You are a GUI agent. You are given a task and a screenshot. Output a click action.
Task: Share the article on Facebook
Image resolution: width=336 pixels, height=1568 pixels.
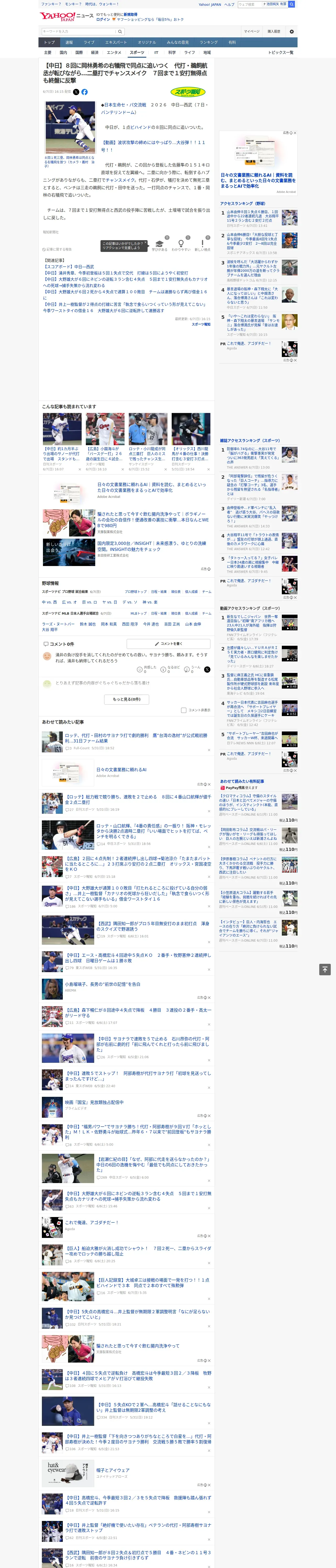(85, 92)
